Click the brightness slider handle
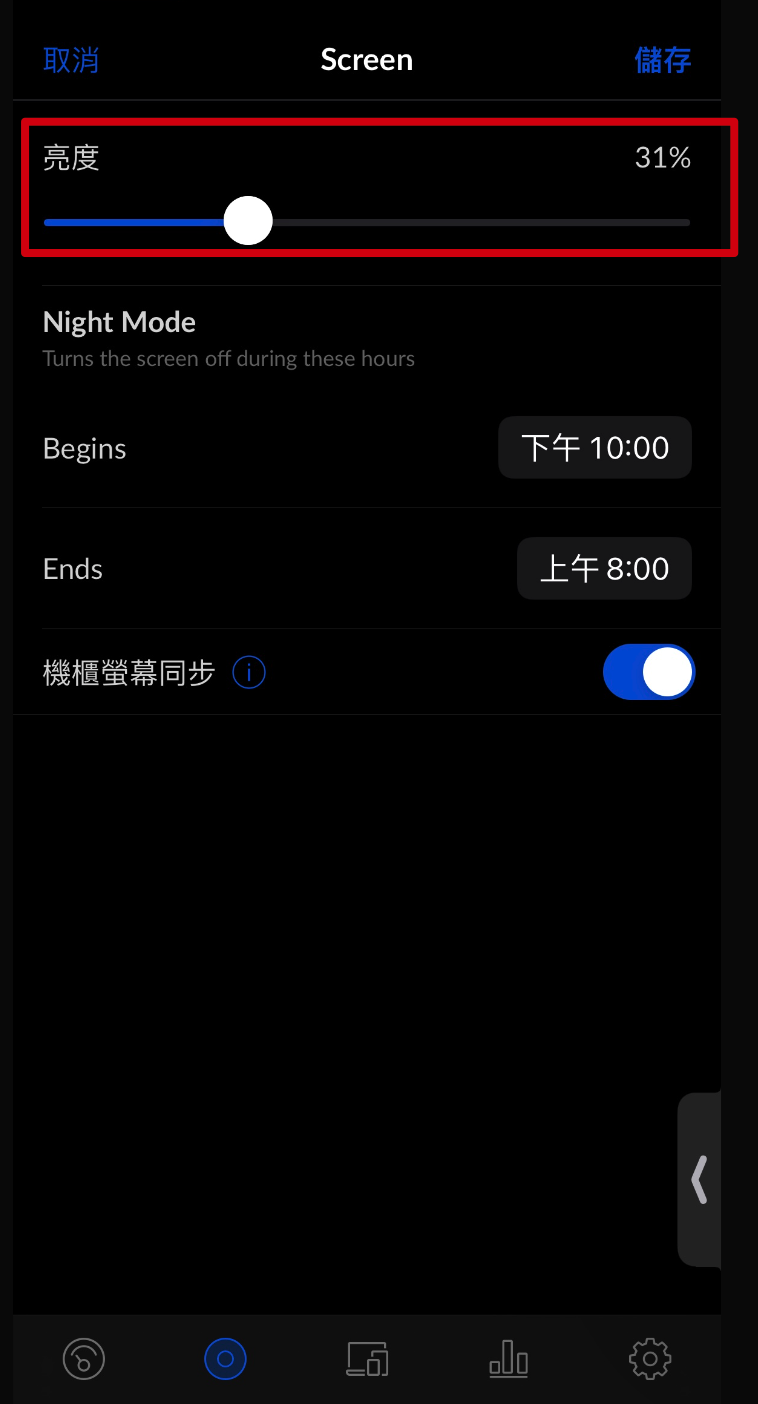The height and width of the screenshot is (1404, 758). click(248, 221)
